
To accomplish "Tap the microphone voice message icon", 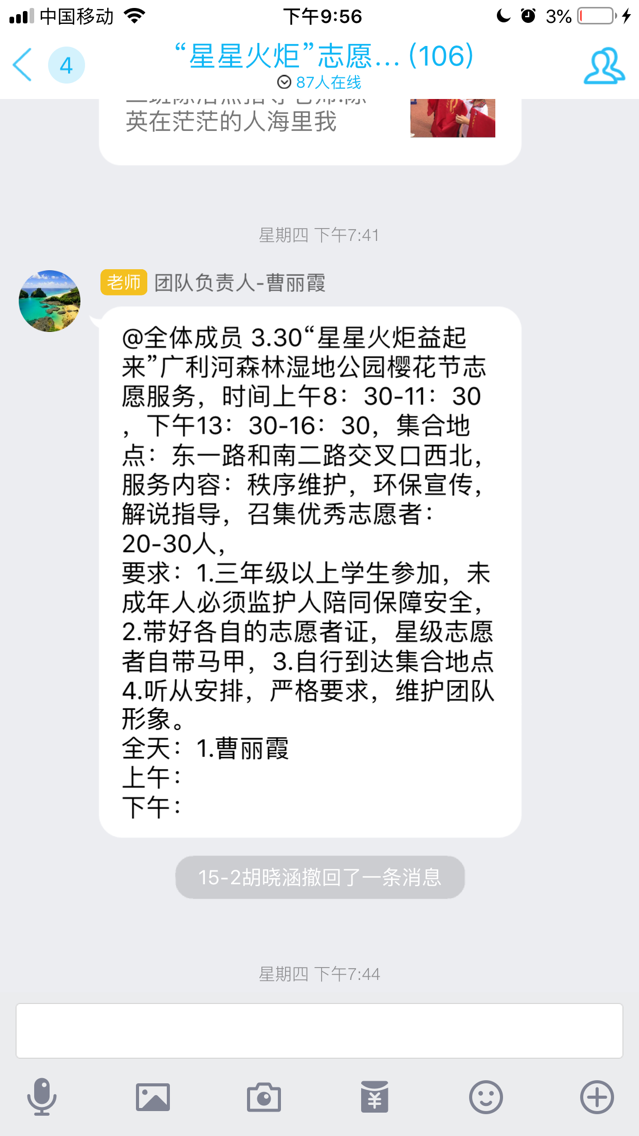I will [x=42, y=1097].
